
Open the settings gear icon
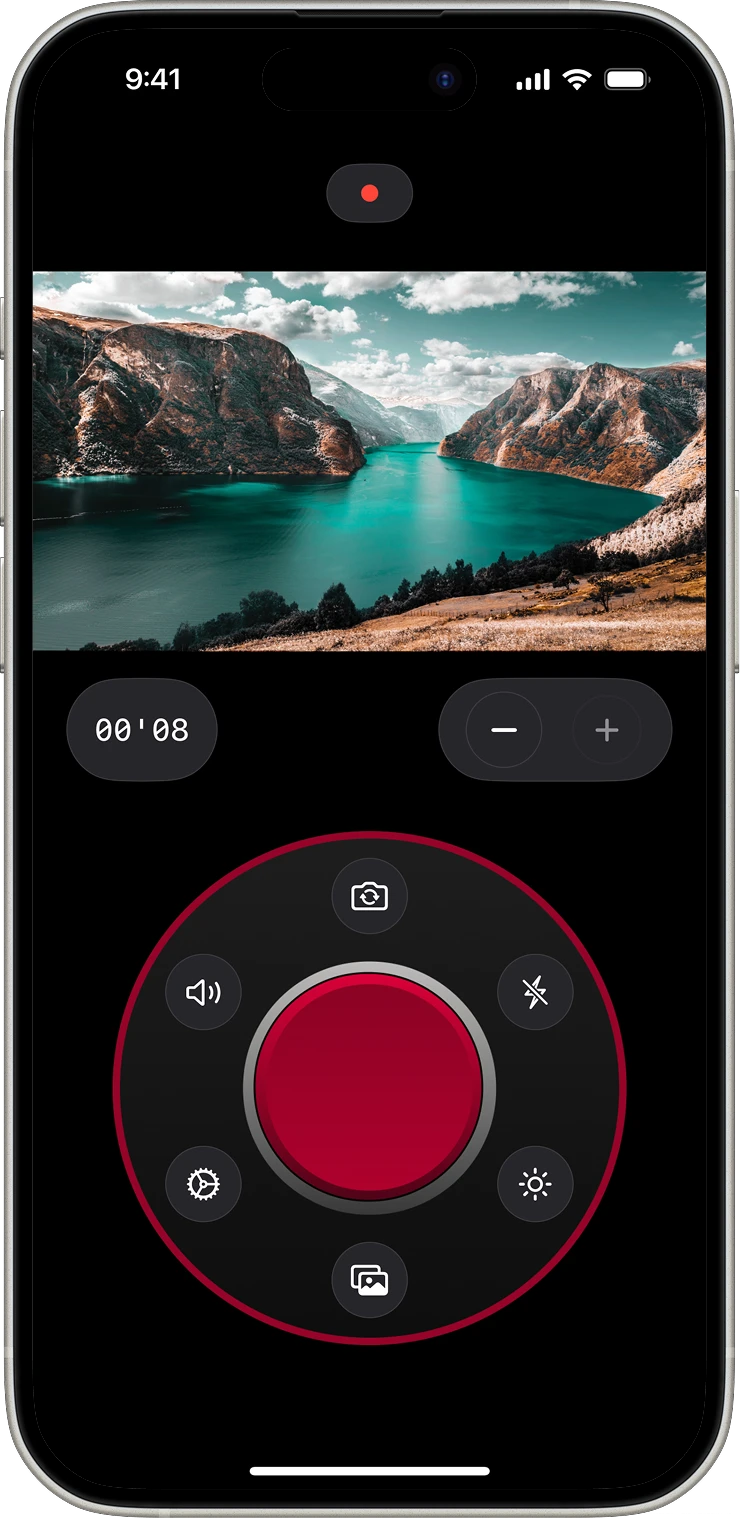pyautogui.click(x=203, y=1184)
